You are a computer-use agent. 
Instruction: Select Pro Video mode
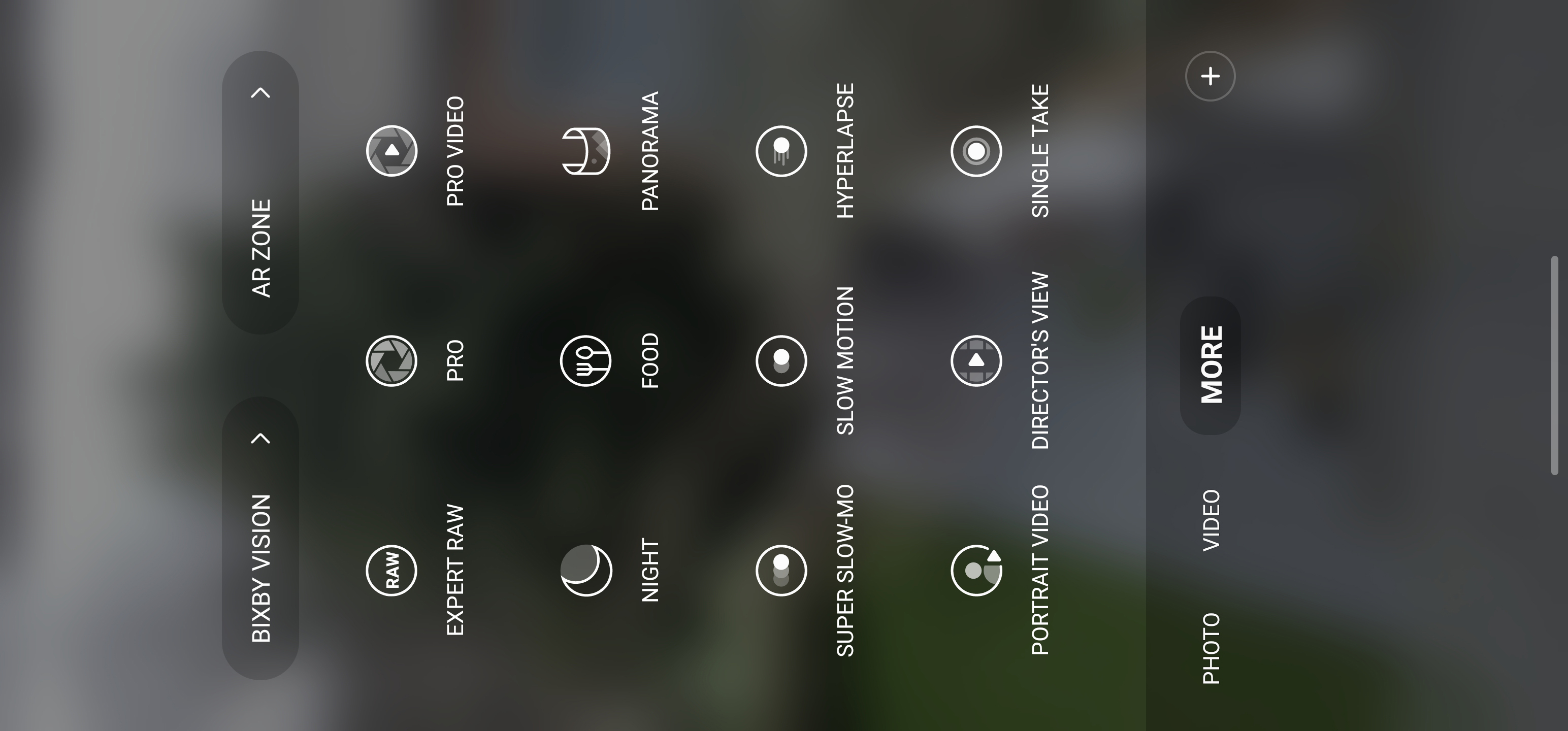[x=391, y=151]
